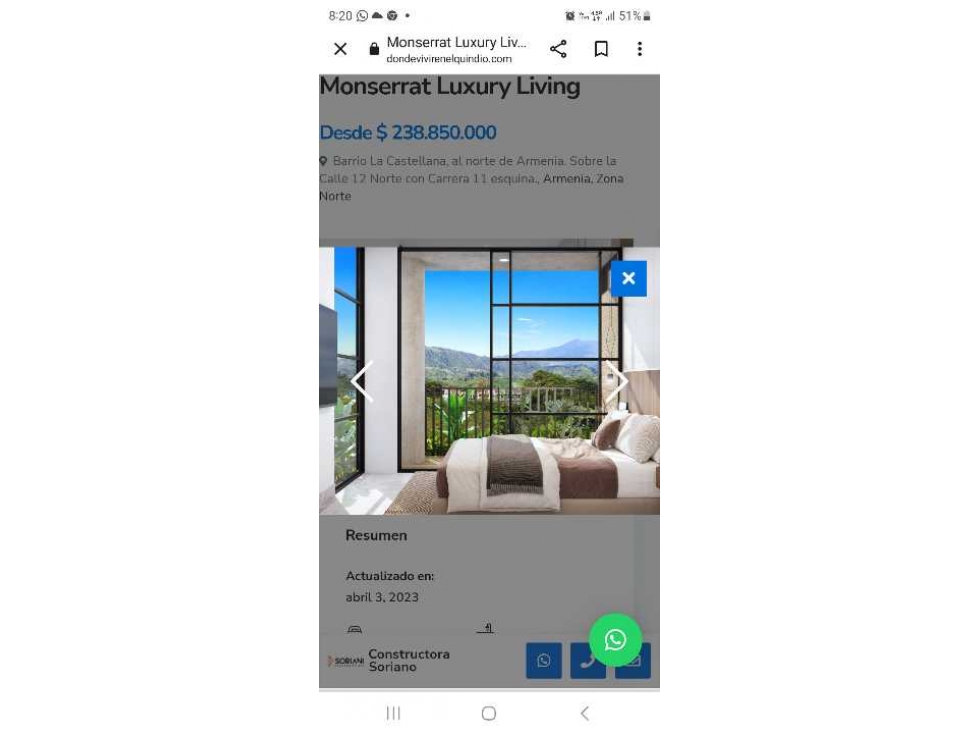Open recent apps from navigation bar
Image resolution: width=979 pixels, height=734 pixels.
[393, 713]
